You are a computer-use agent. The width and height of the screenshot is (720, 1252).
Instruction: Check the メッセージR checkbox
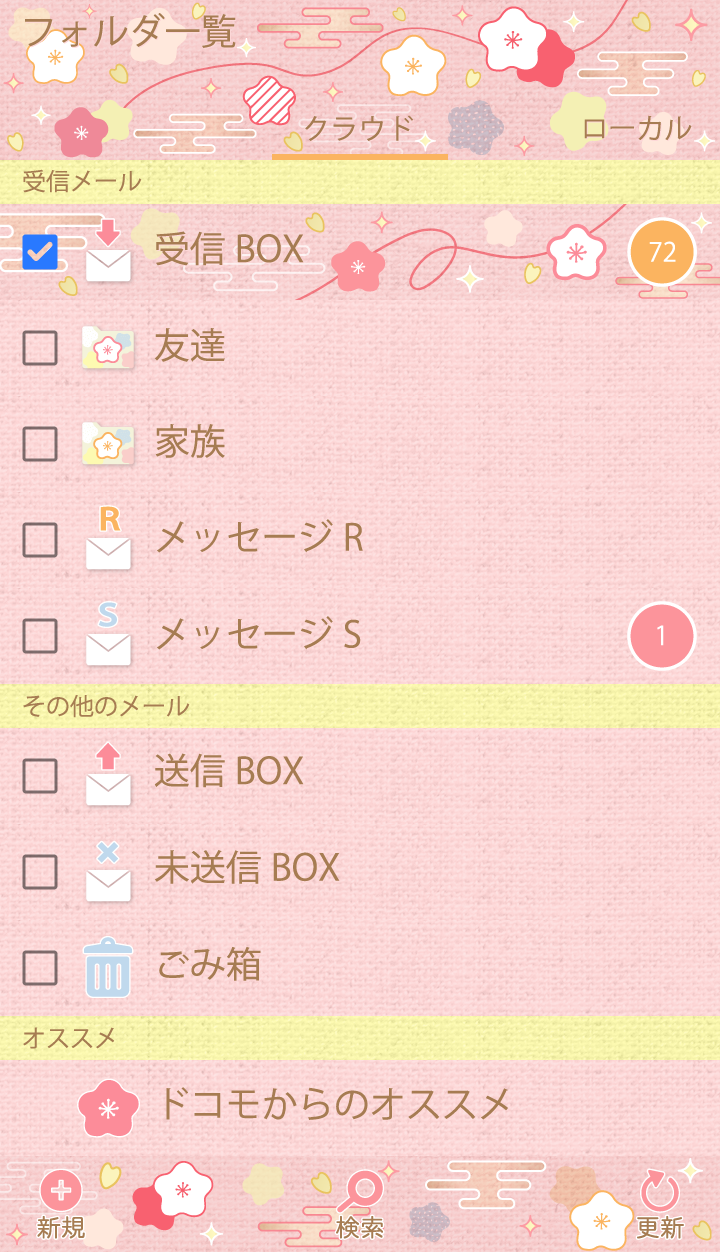(40, 540)
